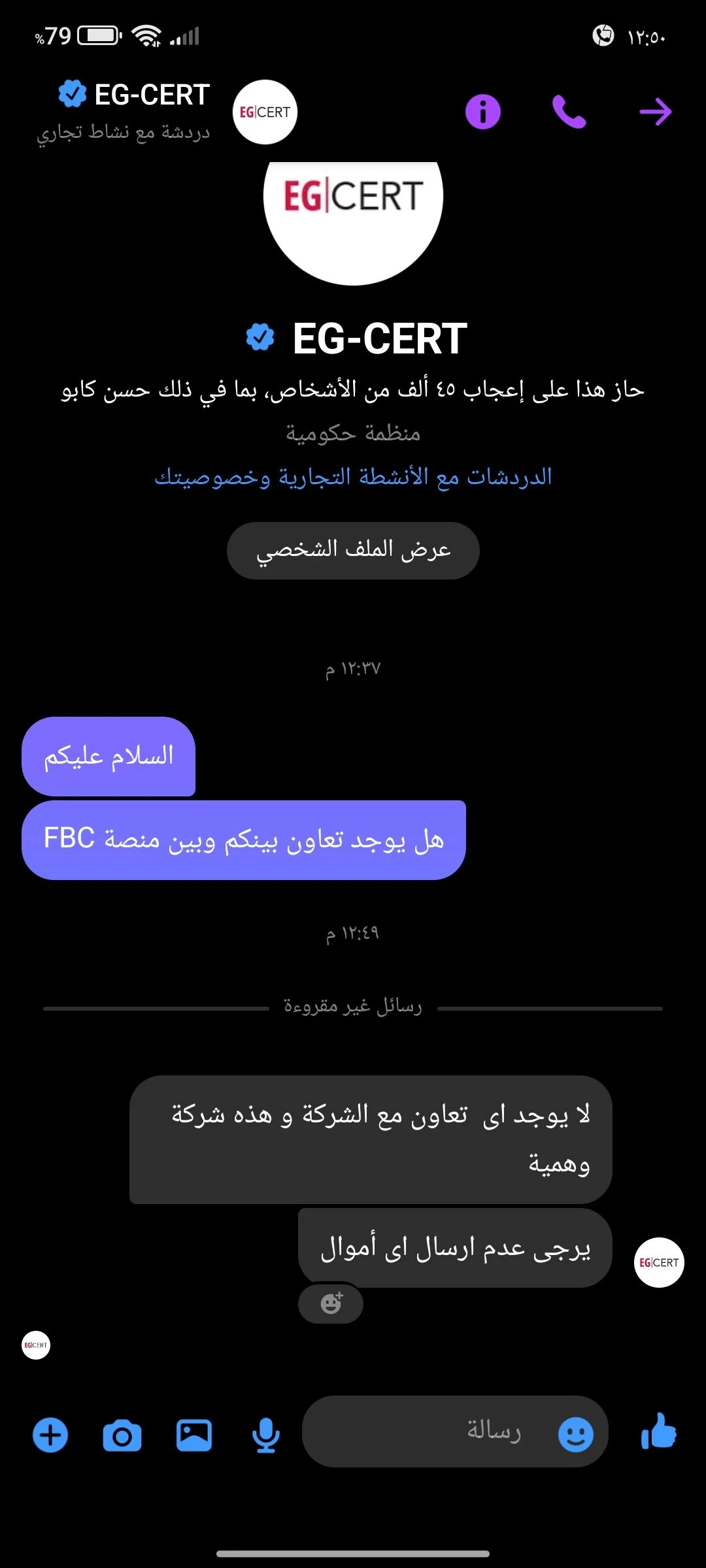The image size is (706, 1568).
Task: Start a voice call with EG-CERT
Action: (x=569, y=112)
